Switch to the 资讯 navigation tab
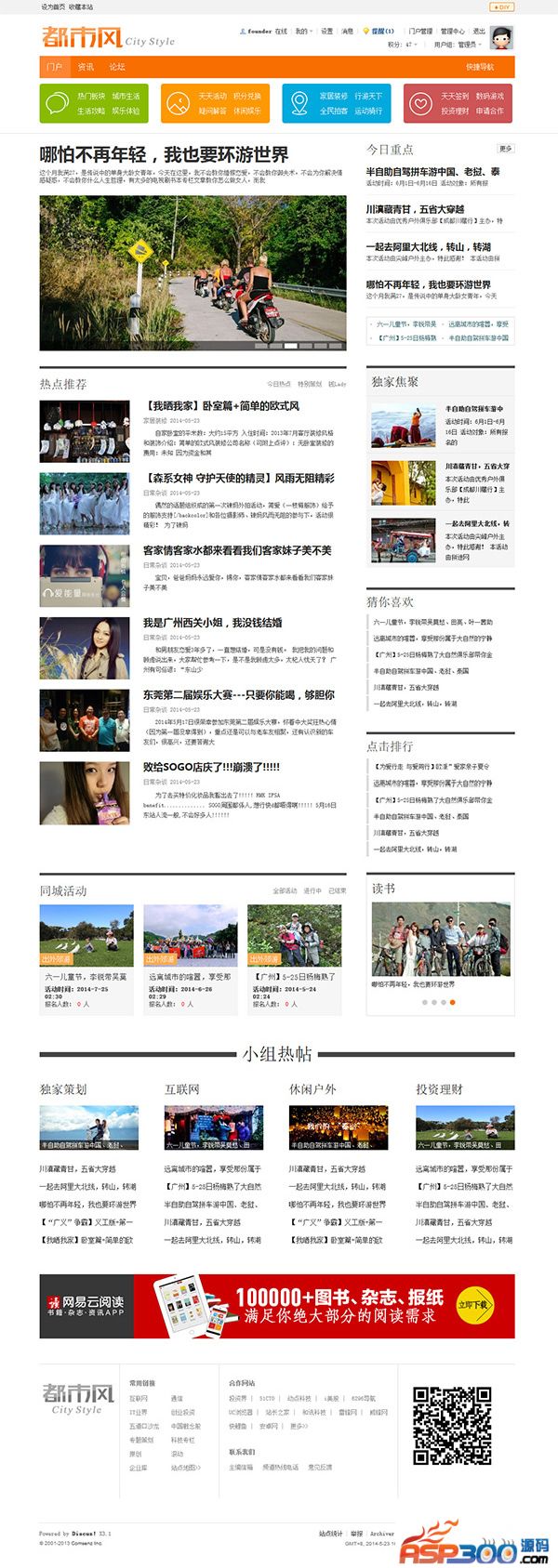Viewport: 558px width, 1568px height. [x=86, y=67]
